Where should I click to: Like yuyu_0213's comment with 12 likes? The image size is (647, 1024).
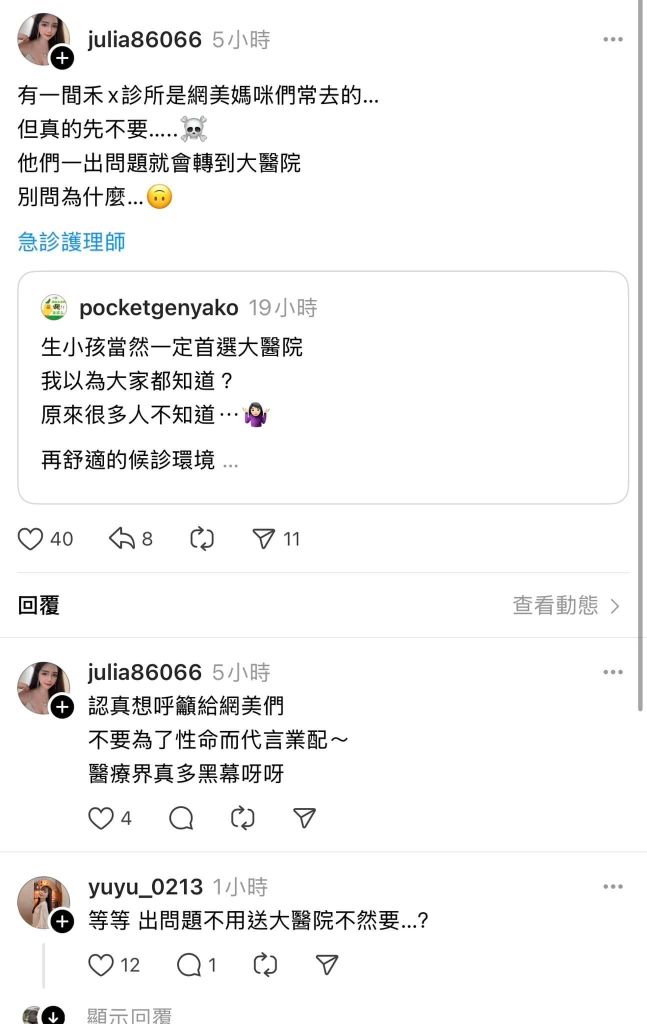[101, 965]
